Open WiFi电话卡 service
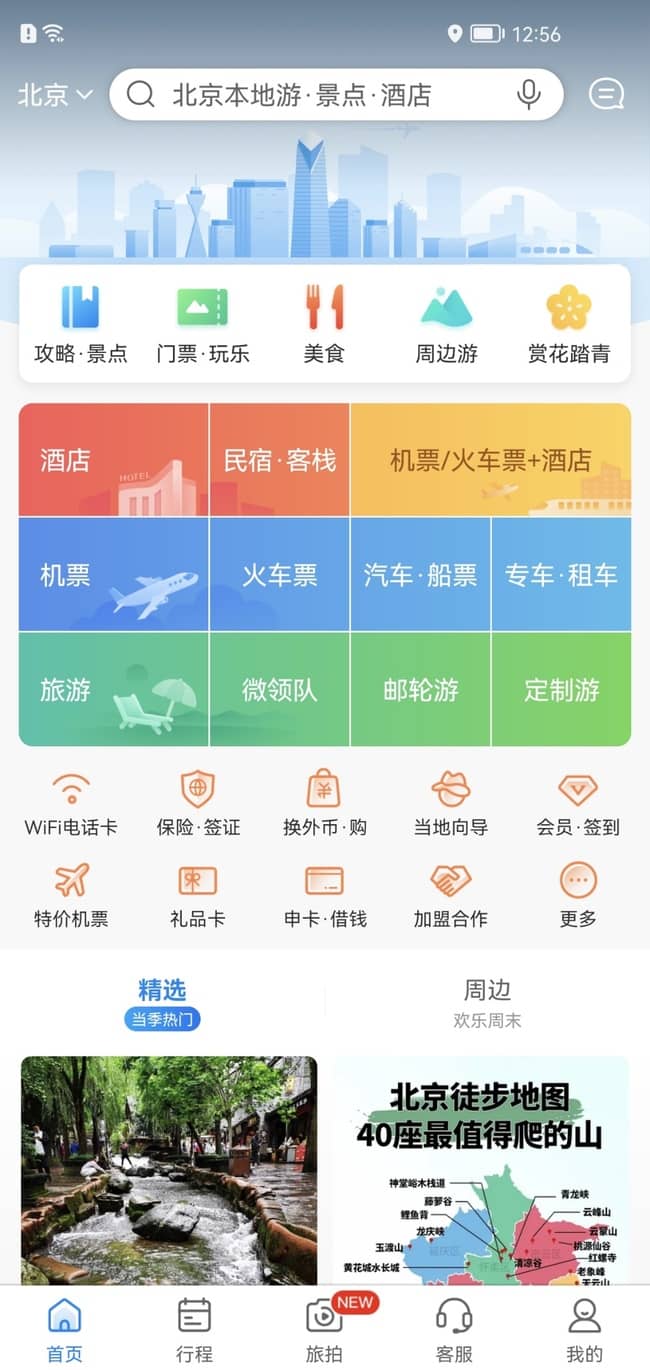This screenshot has height=1370, width=650. coord(71,803)
